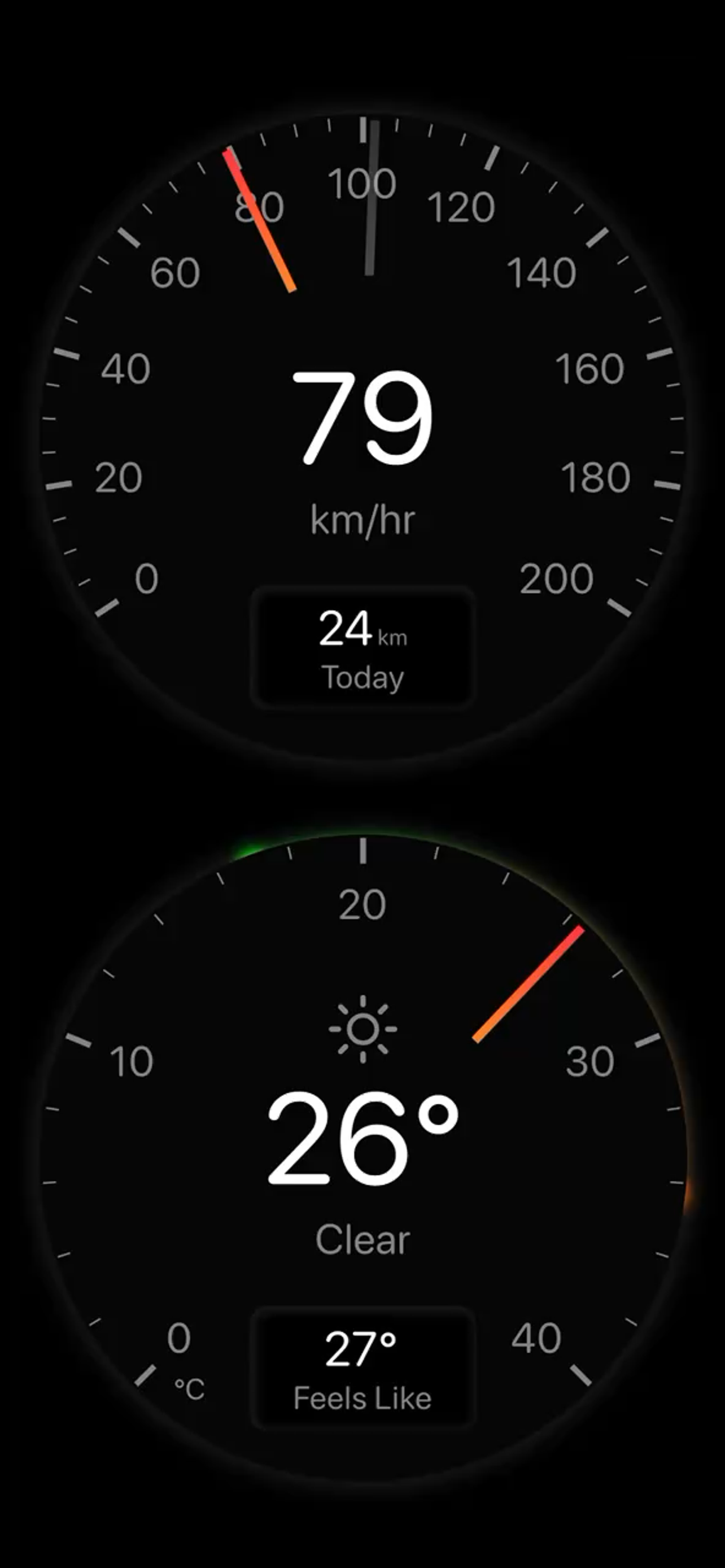Tap the 27° Feels Like box
This screenshot has height=1568, width=725.
click(x=362, y=1367)
